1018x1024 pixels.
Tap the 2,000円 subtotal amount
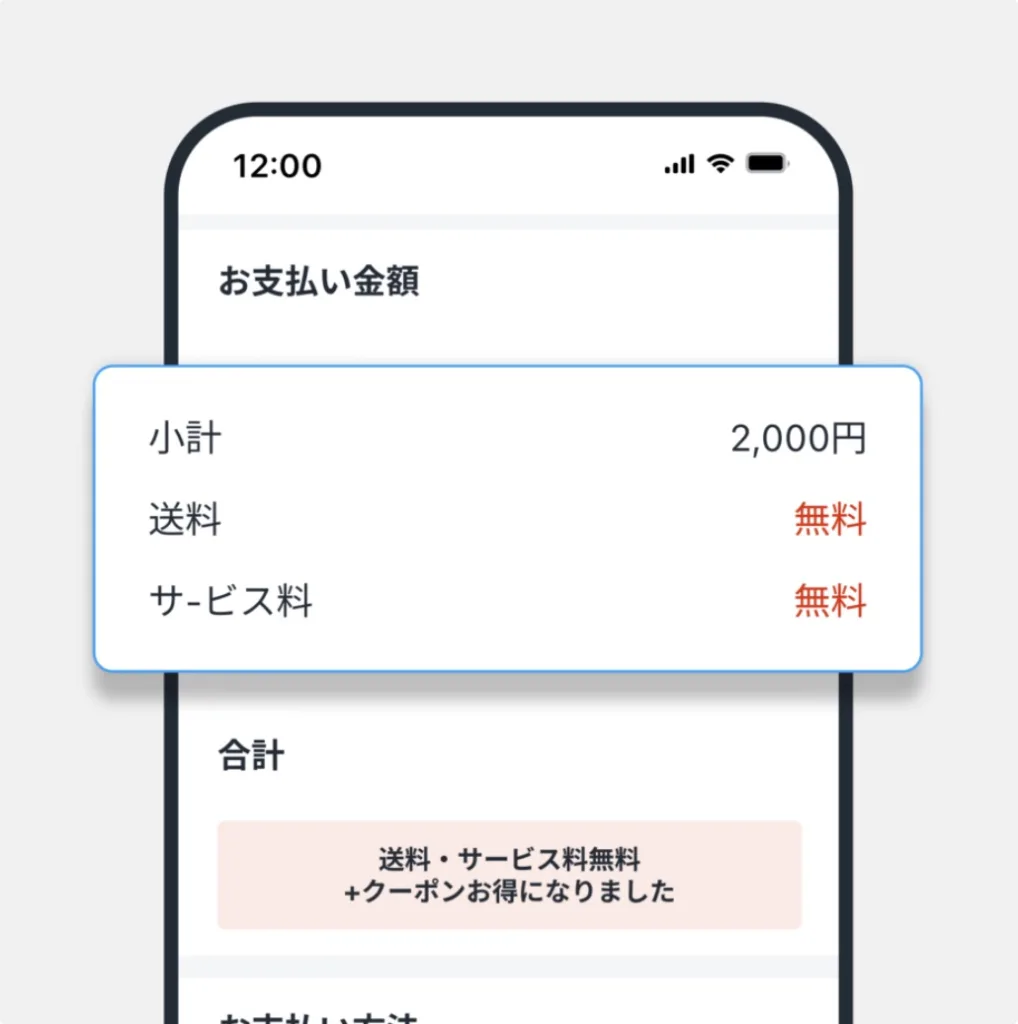pyautogui.click(x=797, y=437)
